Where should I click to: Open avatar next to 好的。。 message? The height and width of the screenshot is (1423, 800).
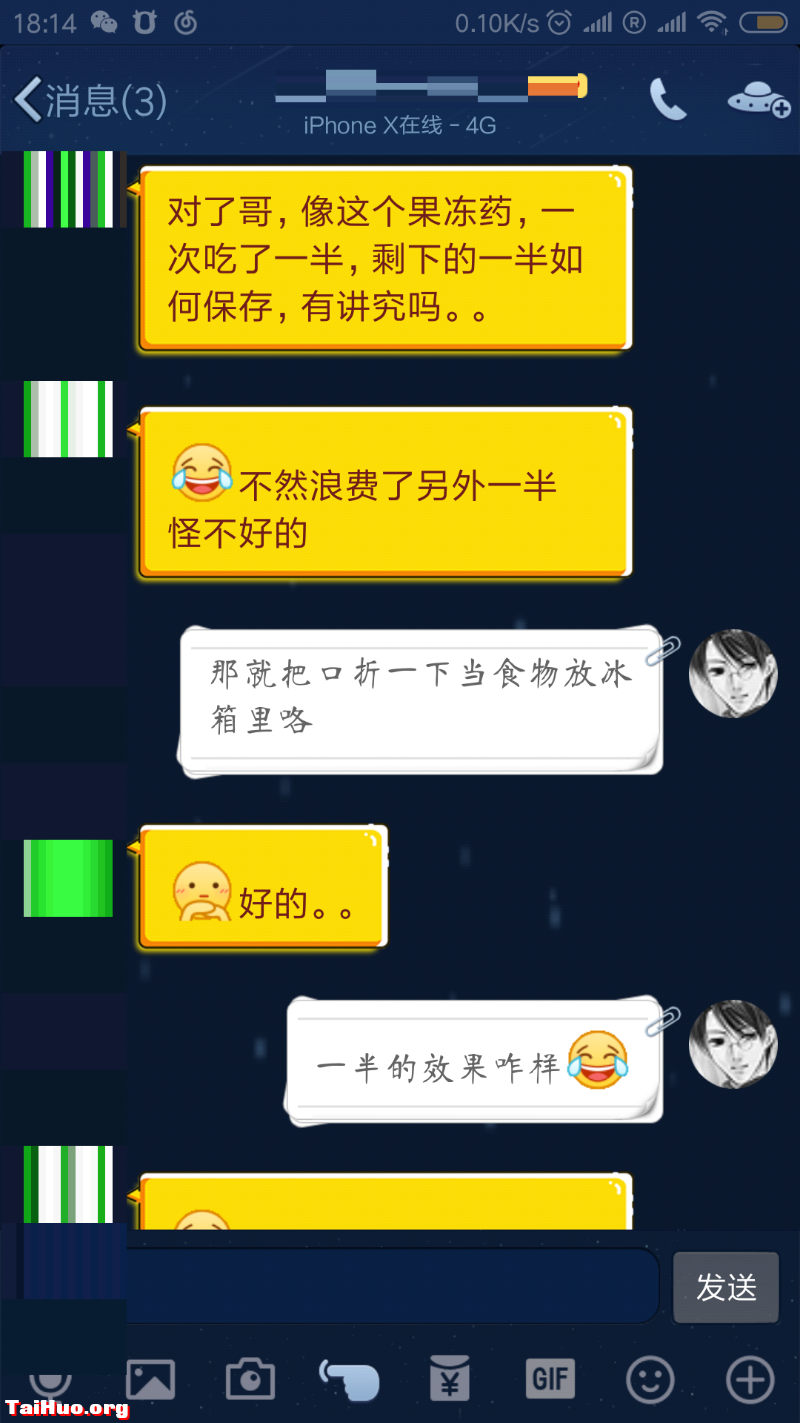click(68, 878)
